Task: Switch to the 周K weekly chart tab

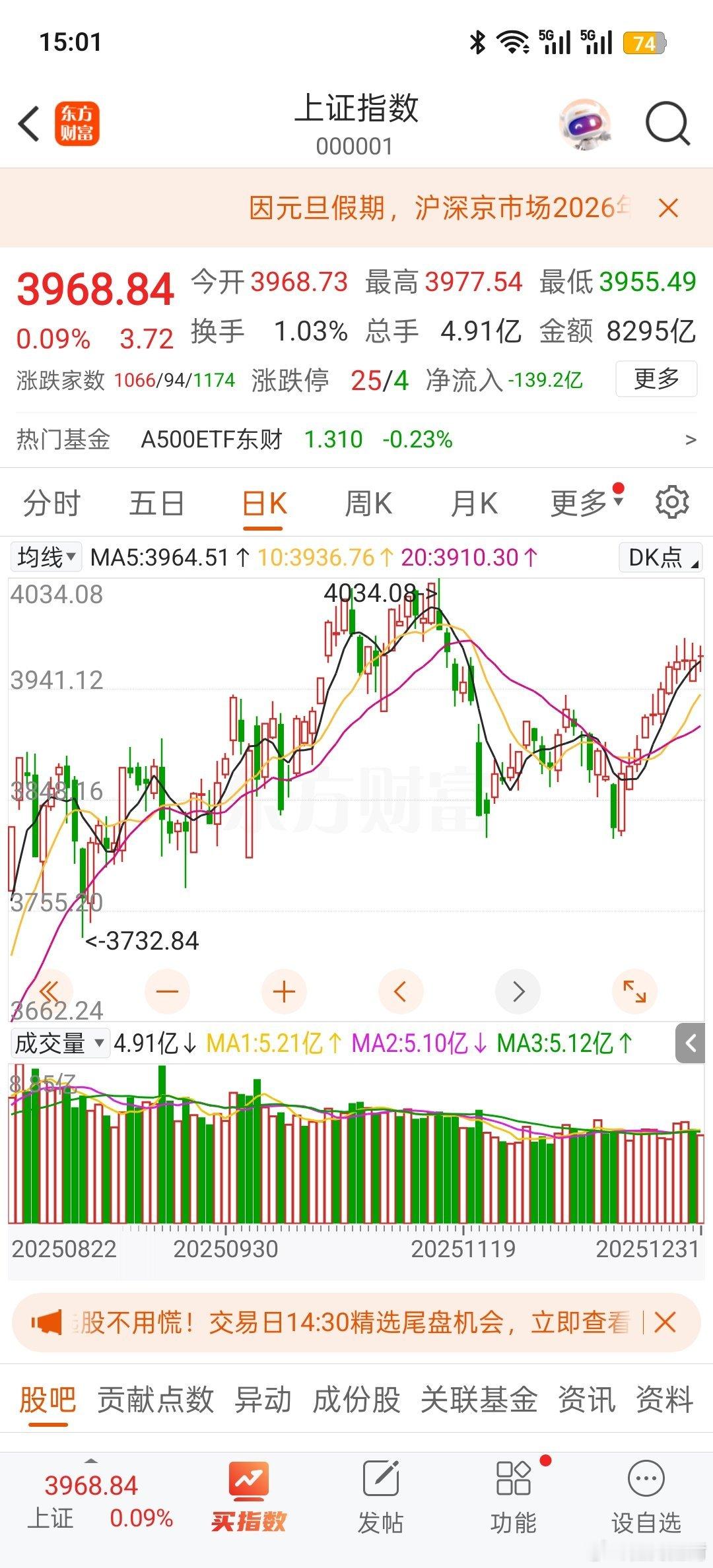Action: pyautogui.click(x=368, y=502)
